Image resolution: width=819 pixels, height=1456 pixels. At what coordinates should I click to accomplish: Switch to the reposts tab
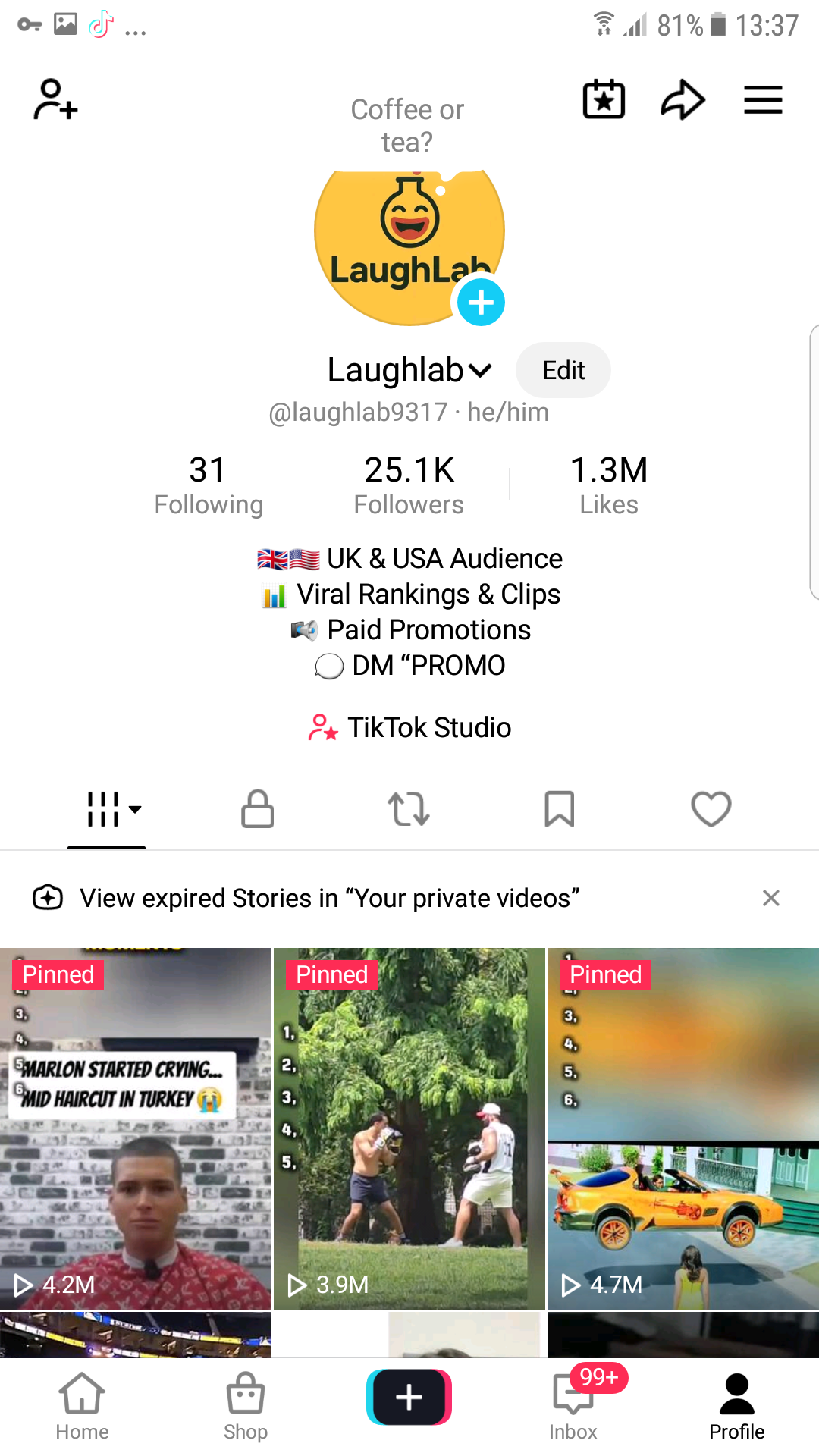pyautogui.click(x=409, y=808)
